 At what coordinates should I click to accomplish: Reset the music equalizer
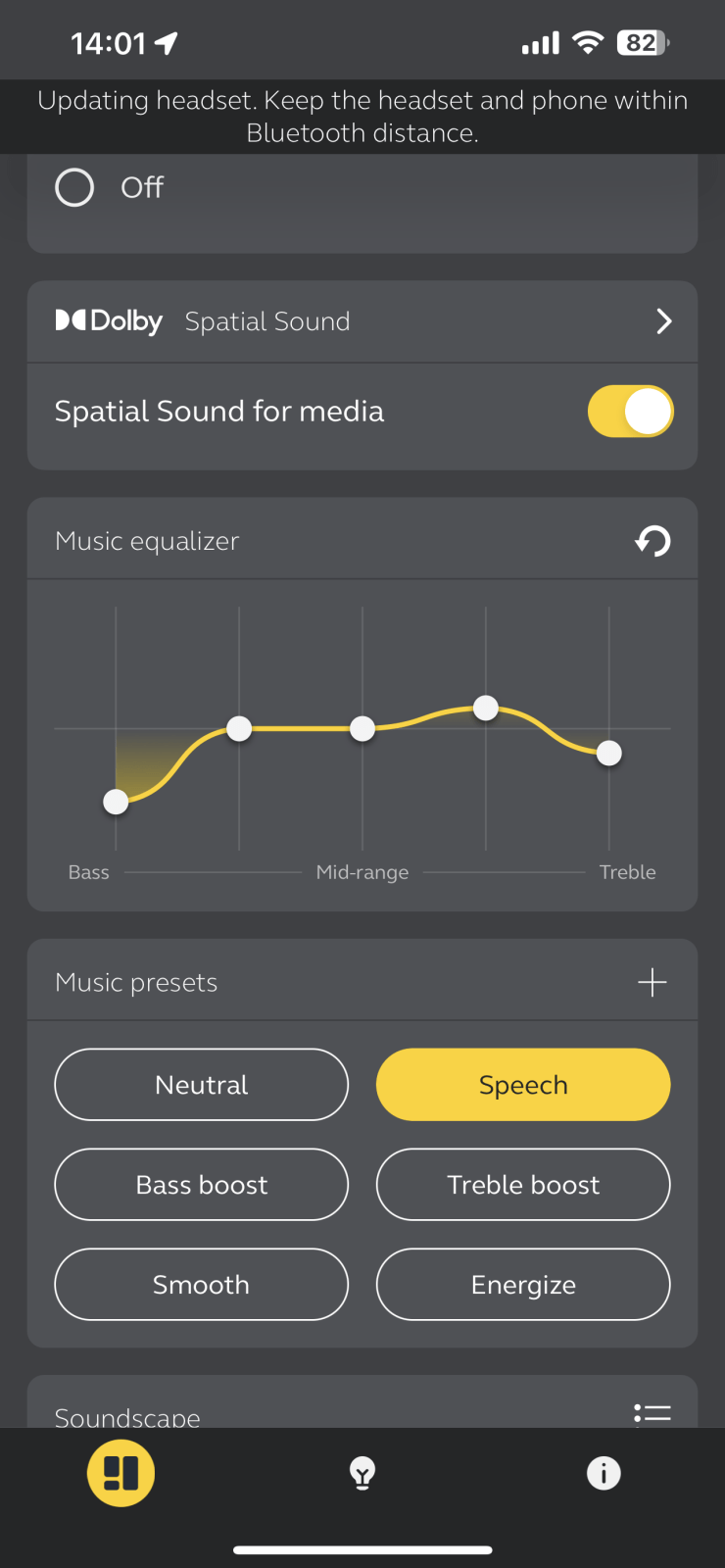pyautogui.click(x=652, y=541)
